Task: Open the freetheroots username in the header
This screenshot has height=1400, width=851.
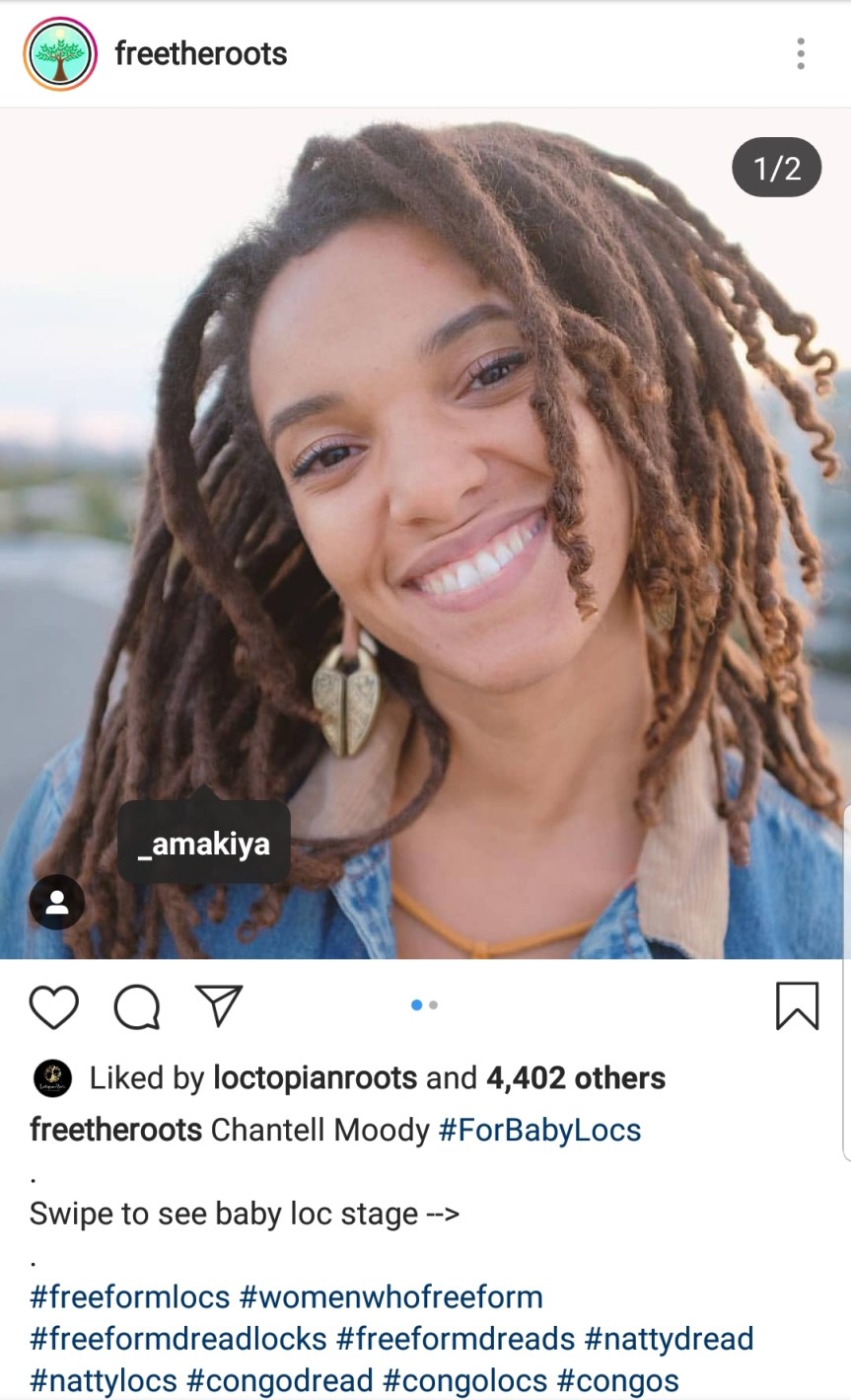Action: [200, 53]
